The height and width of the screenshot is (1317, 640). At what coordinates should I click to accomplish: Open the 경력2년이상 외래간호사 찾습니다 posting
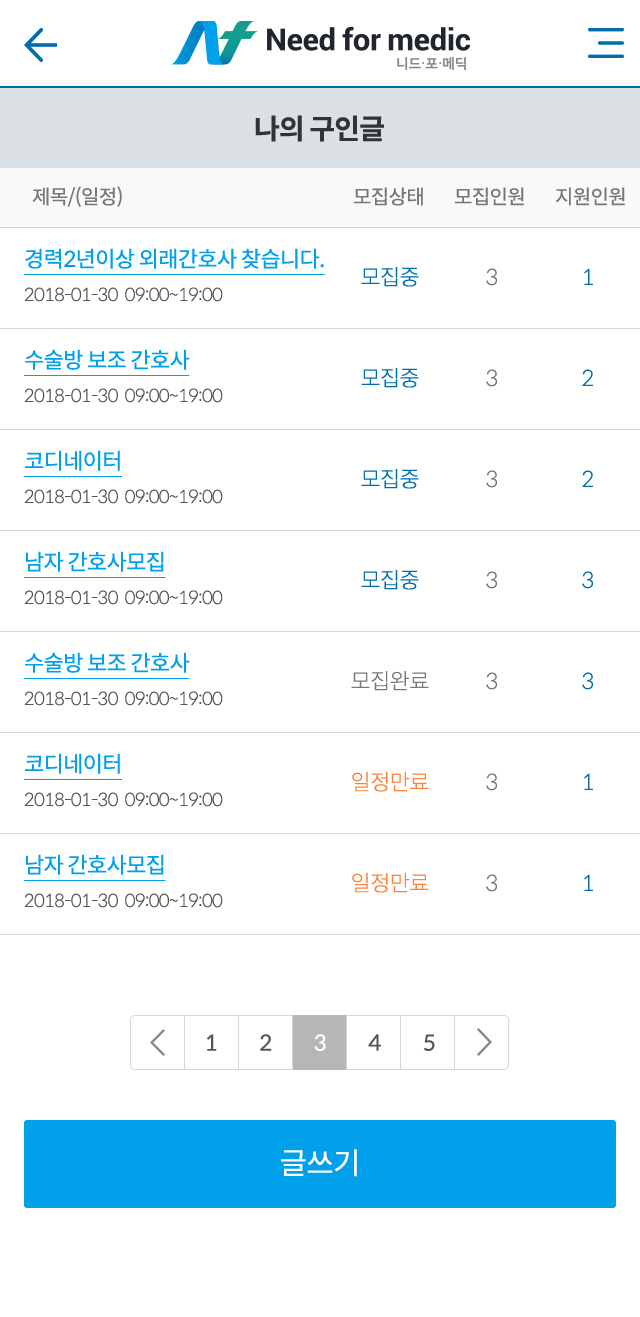click(174, 259)
